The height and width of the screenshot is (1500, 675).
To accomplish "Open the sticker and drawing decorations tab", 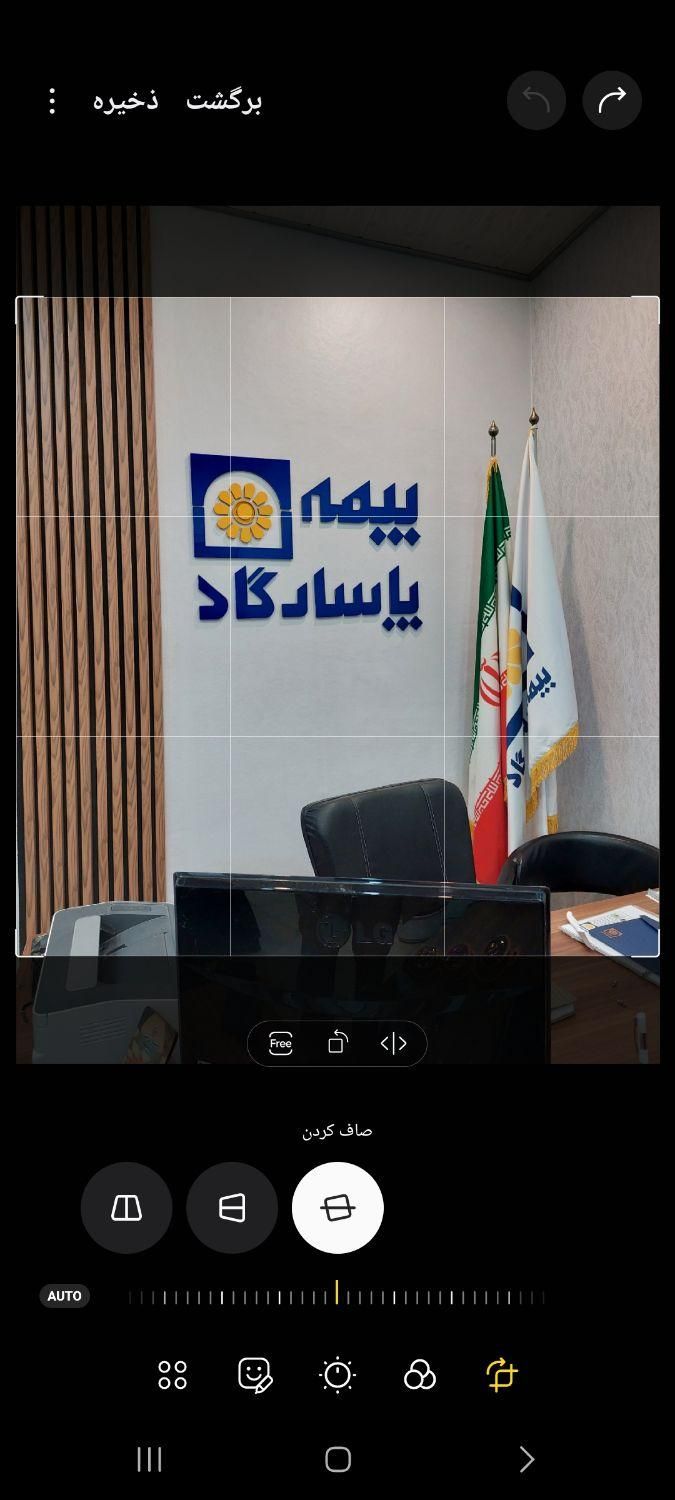I will click(255, 1375).
